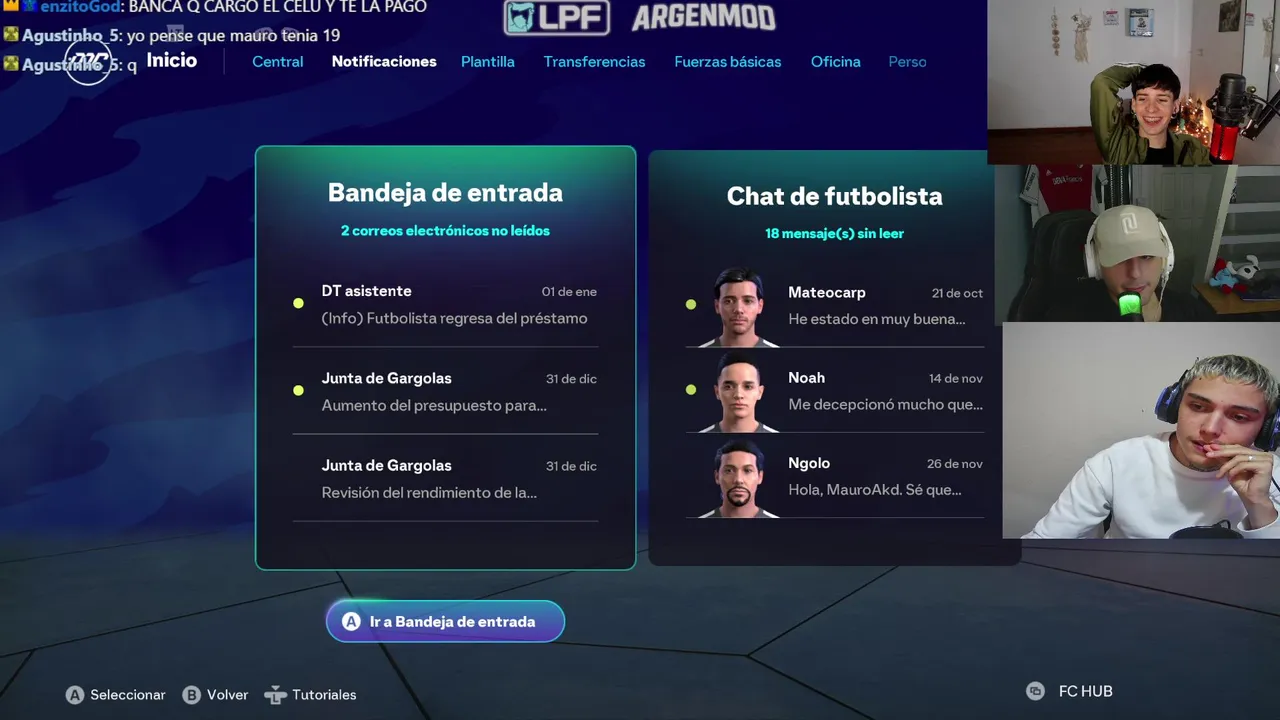Viewport: 1280px width, 720px height.
Task: Open the FC HUB shortcut
Action: pyautogui.click(x=1071, y=691)
